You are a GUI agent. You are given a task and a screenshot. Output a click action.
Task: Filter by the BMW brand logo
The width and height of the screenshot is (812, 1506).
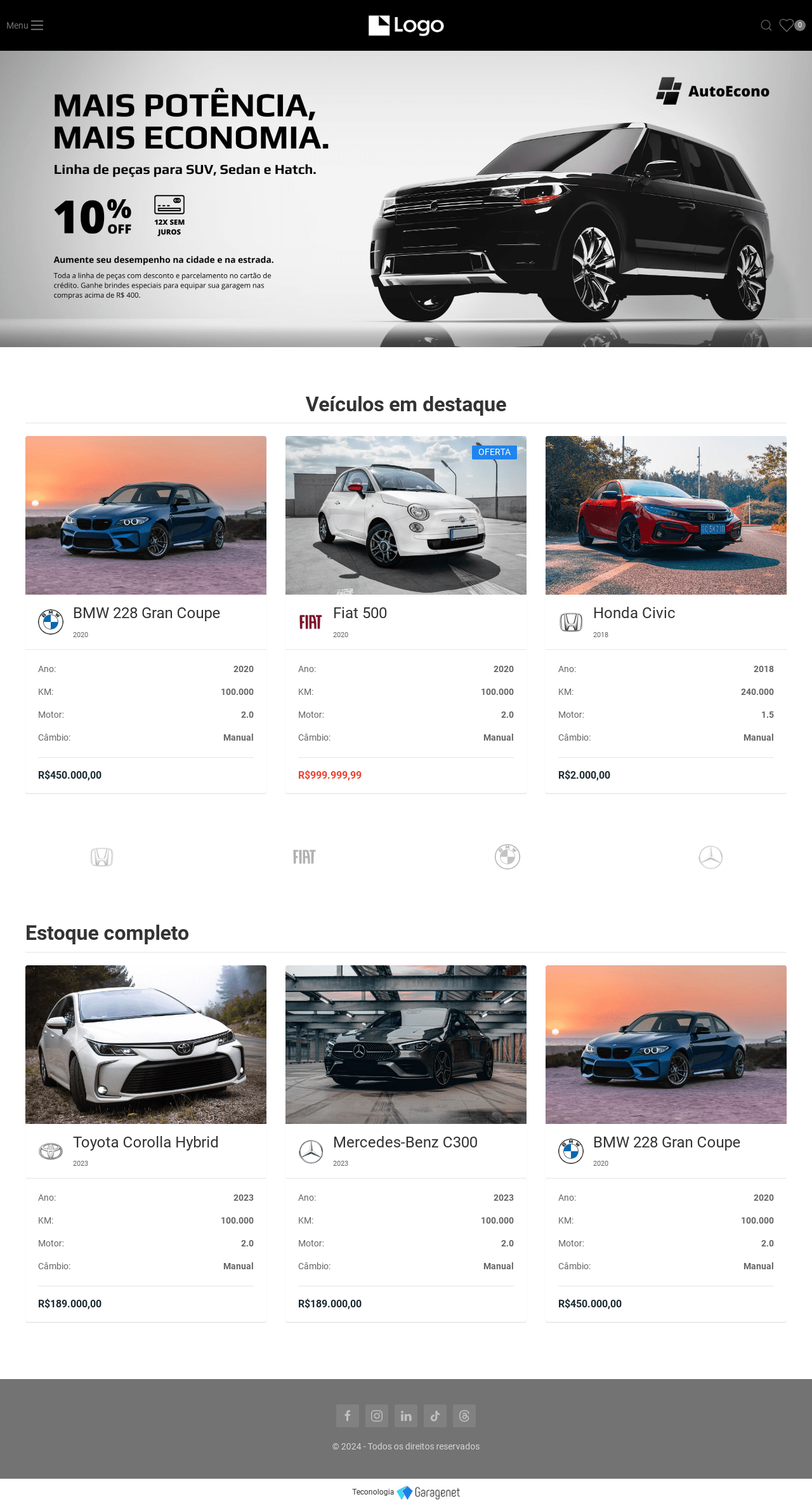(x=507, y=857)
